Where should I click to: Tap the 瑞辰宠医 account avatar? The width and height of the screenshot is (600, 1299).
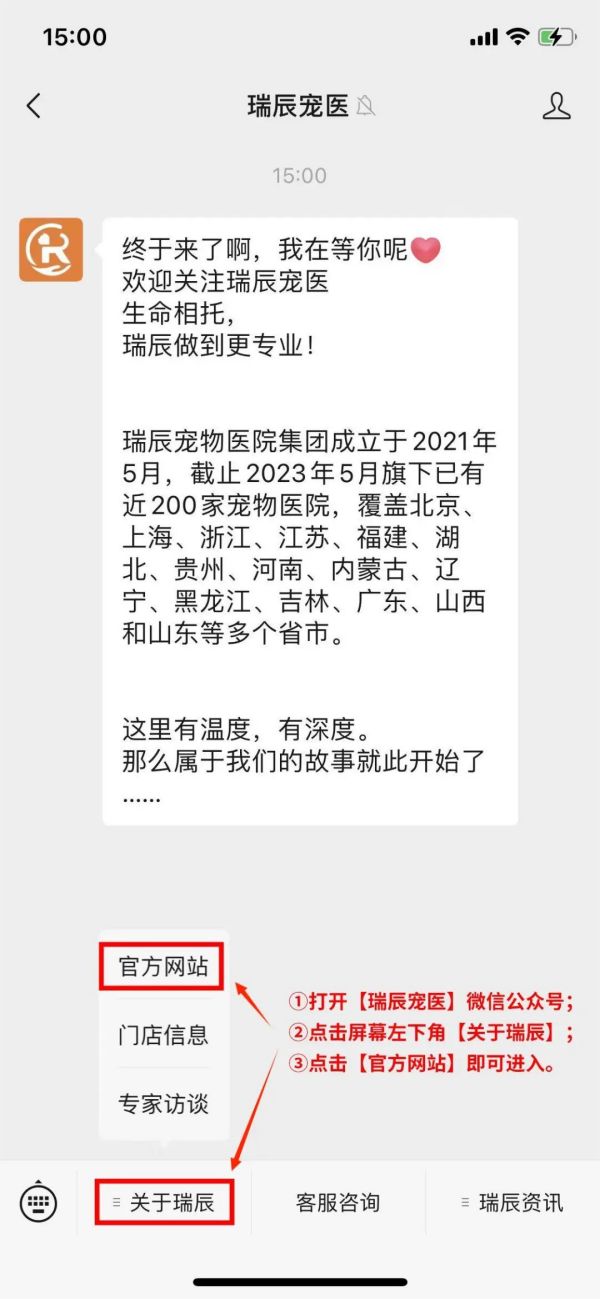pos(51,250)
